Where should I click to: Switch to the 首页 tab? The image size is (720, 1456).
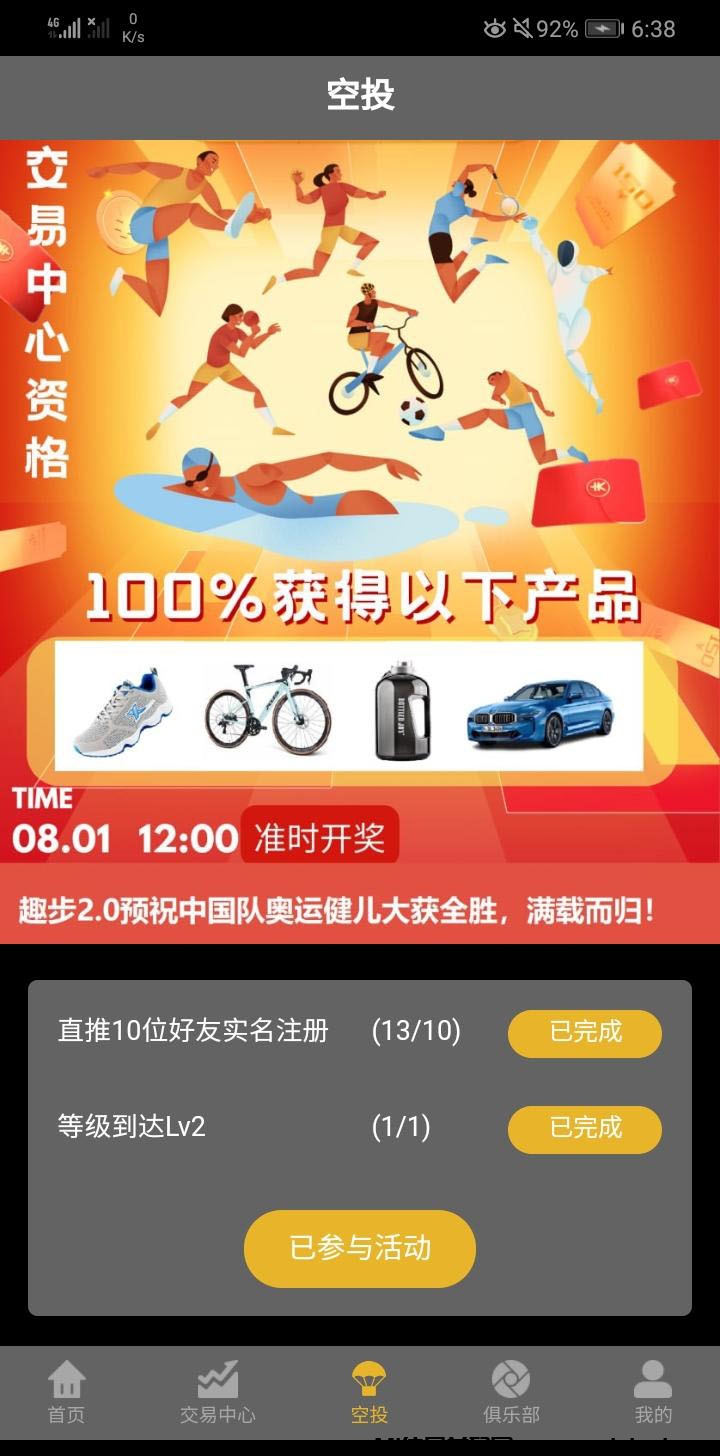point(67,1392)
